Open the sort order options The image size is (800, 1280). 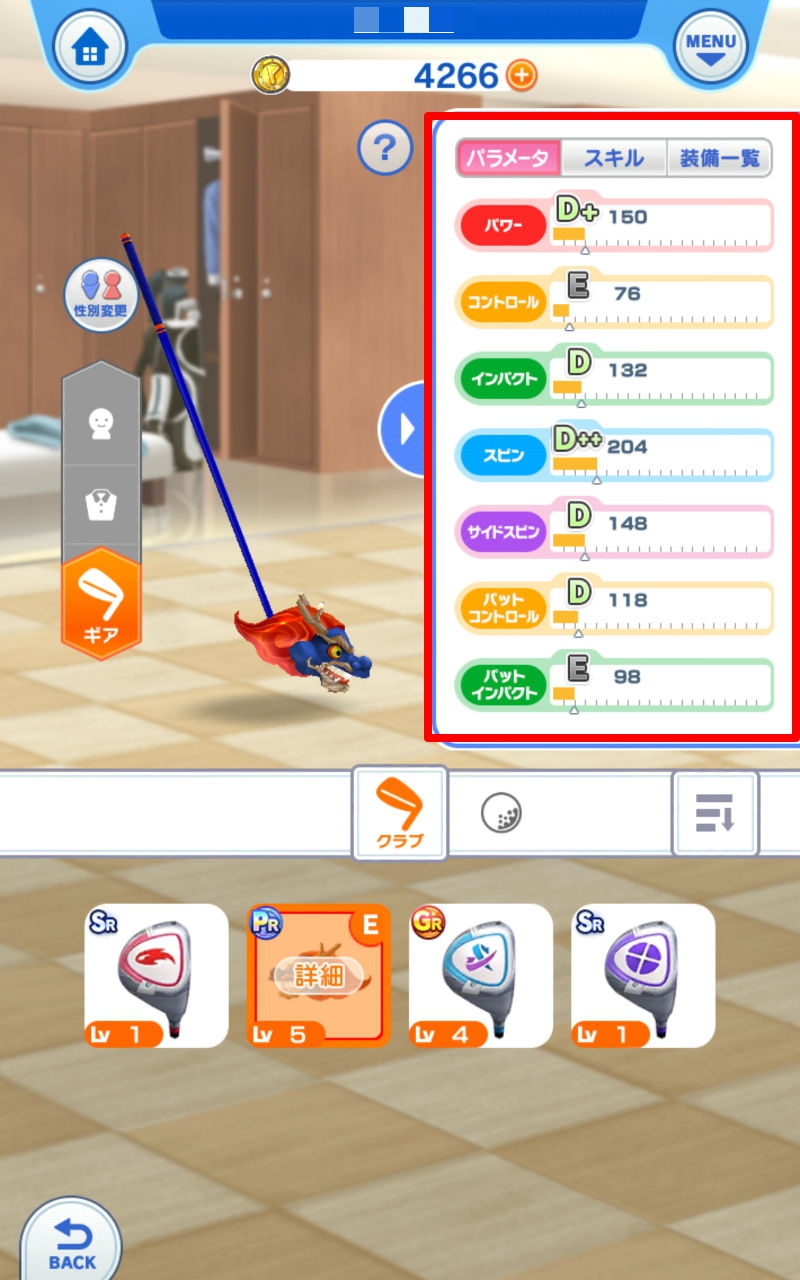tap(715, 813)
